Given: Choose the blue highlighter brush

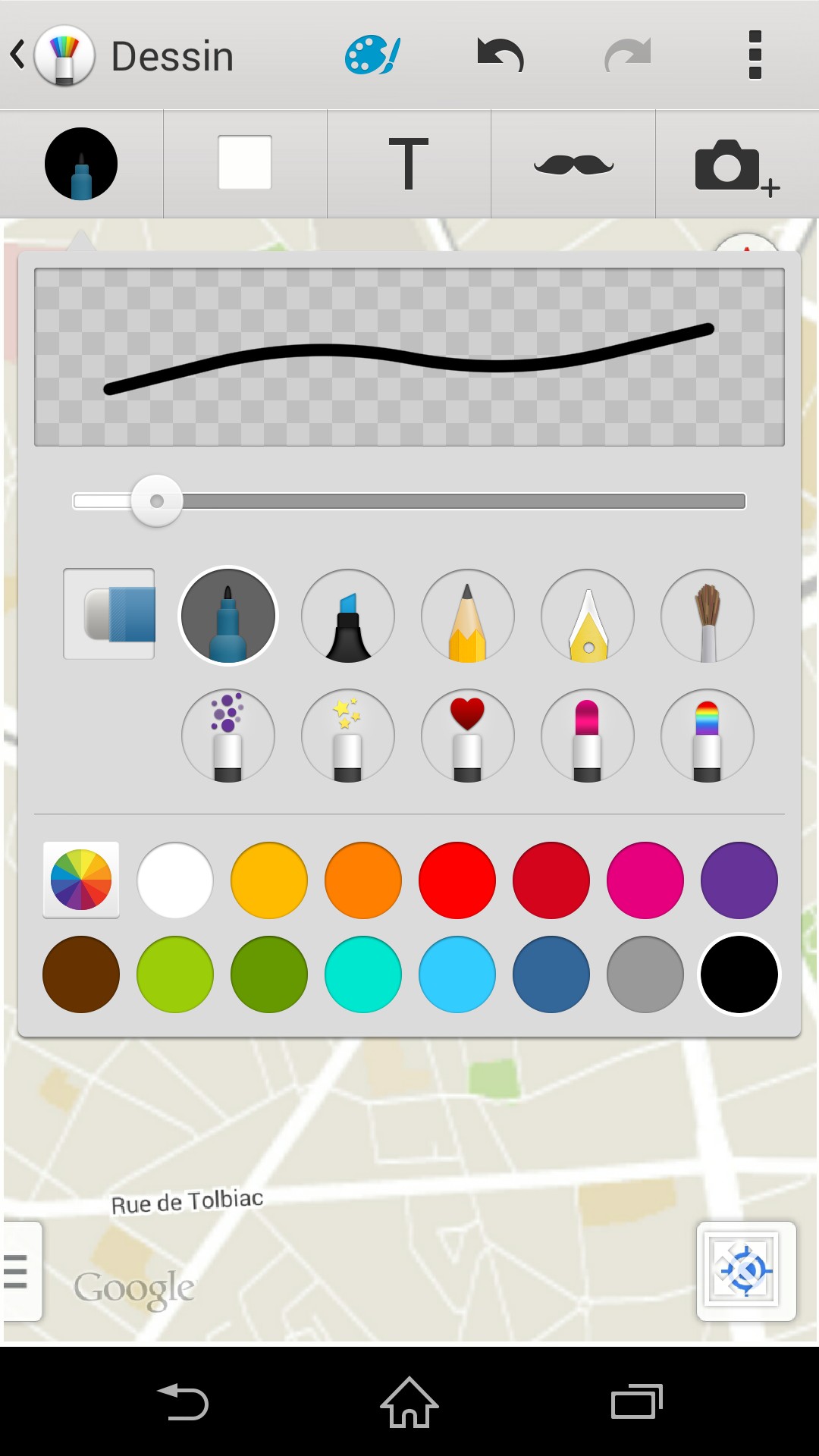Looking at the screenshot, I should pos(348,616).
